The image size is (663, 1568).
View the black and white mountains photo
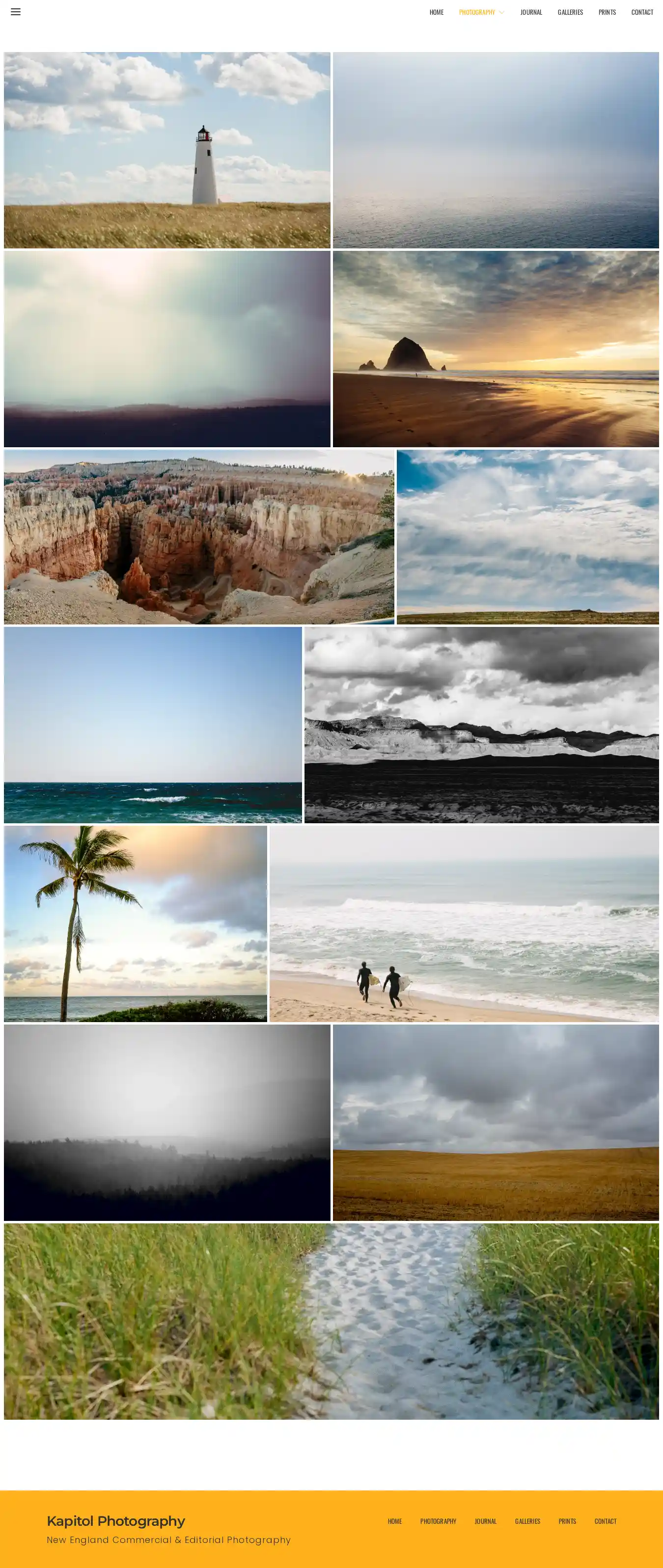click(x=481, y=724)
